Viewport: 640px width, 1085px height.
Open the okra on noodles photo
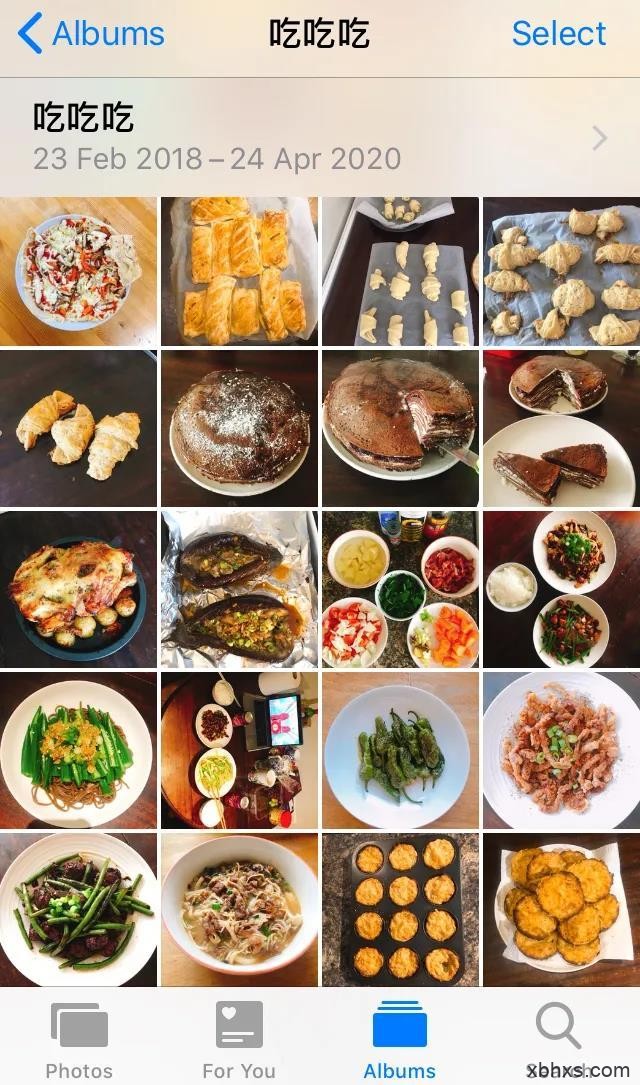(x=78, y=750)
